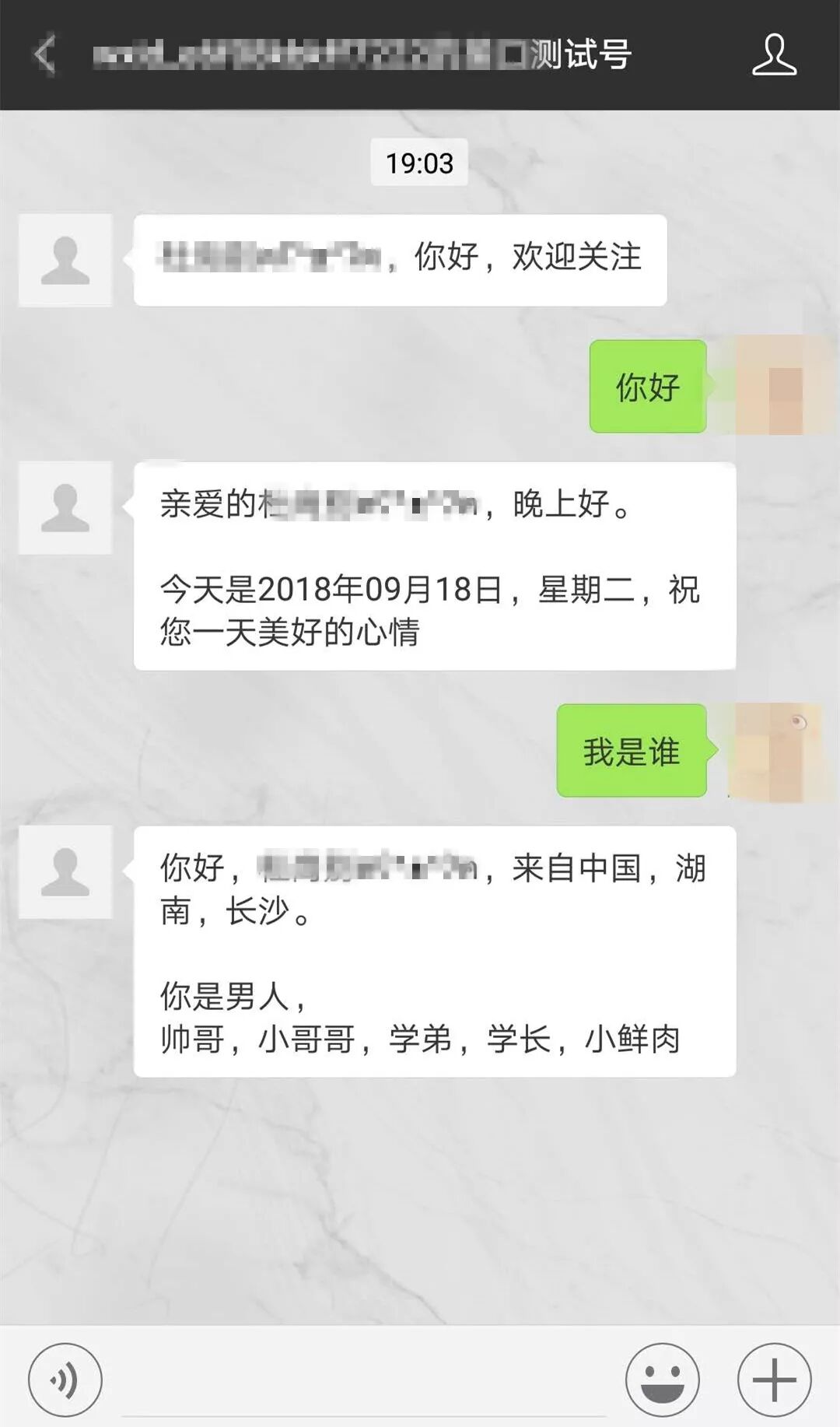View my avatar next to 我是谁

[773, 752]
